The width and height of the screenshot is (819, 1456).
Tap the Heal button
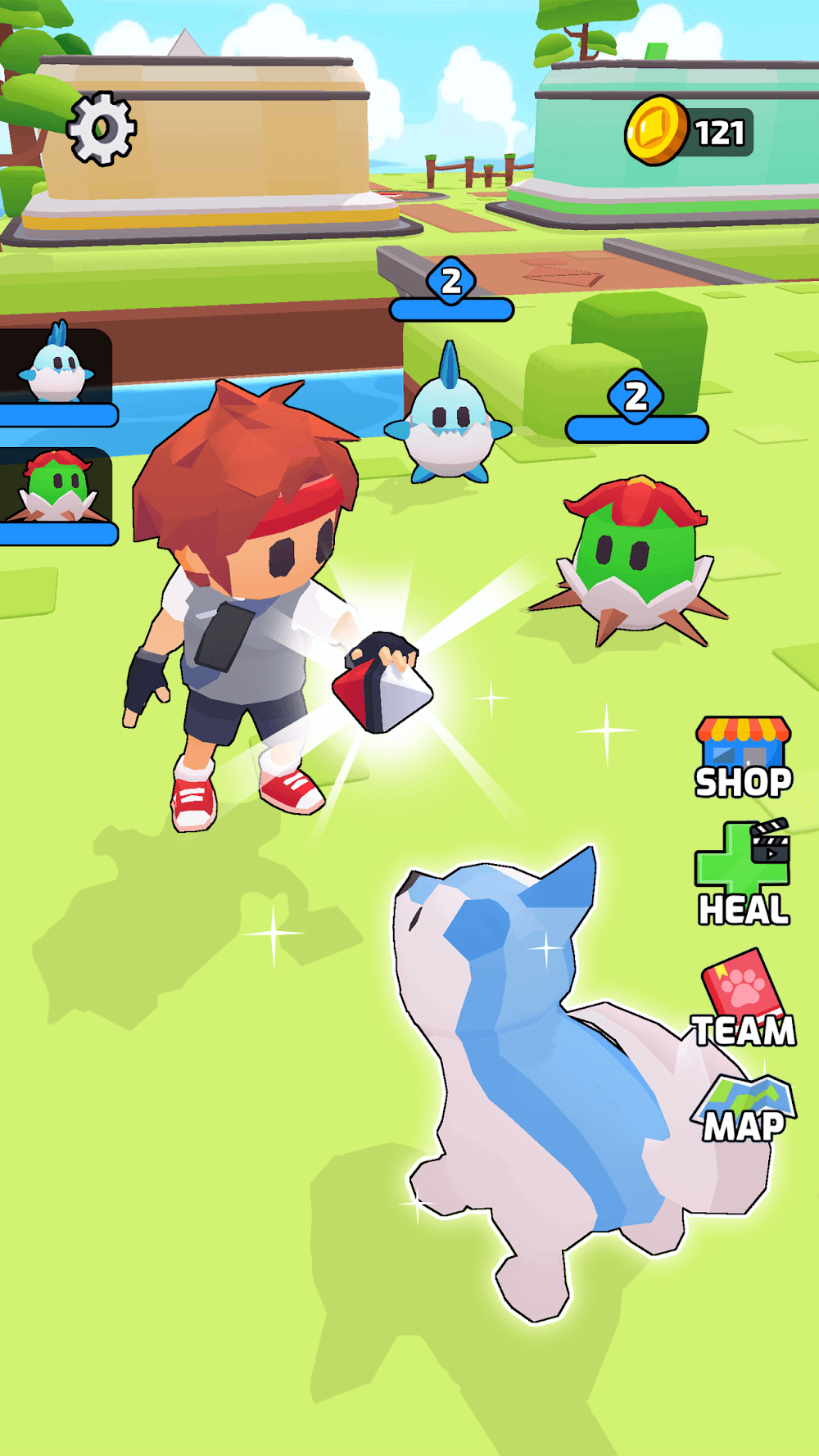[x=743, y=875]
